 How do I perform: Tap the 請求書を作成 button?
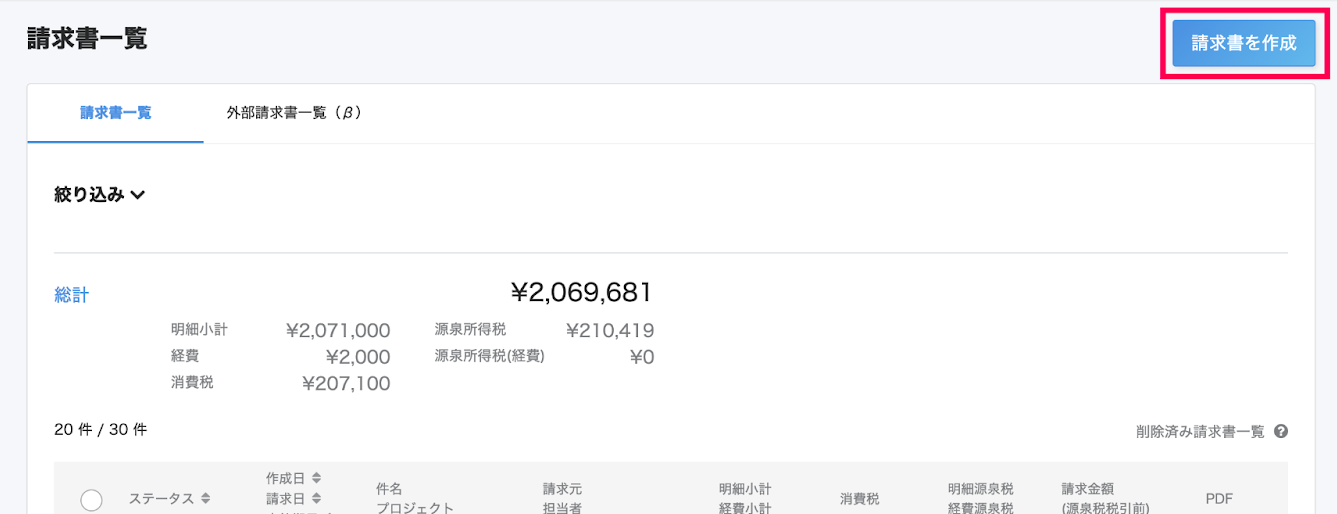point(1243,43)
